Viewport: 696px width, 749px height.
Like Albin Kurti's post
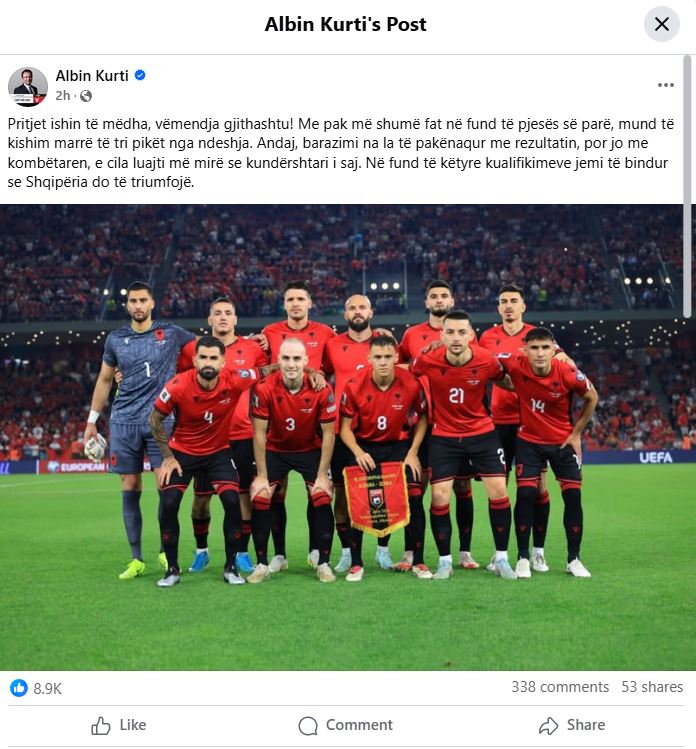click(x=118, y=725)
